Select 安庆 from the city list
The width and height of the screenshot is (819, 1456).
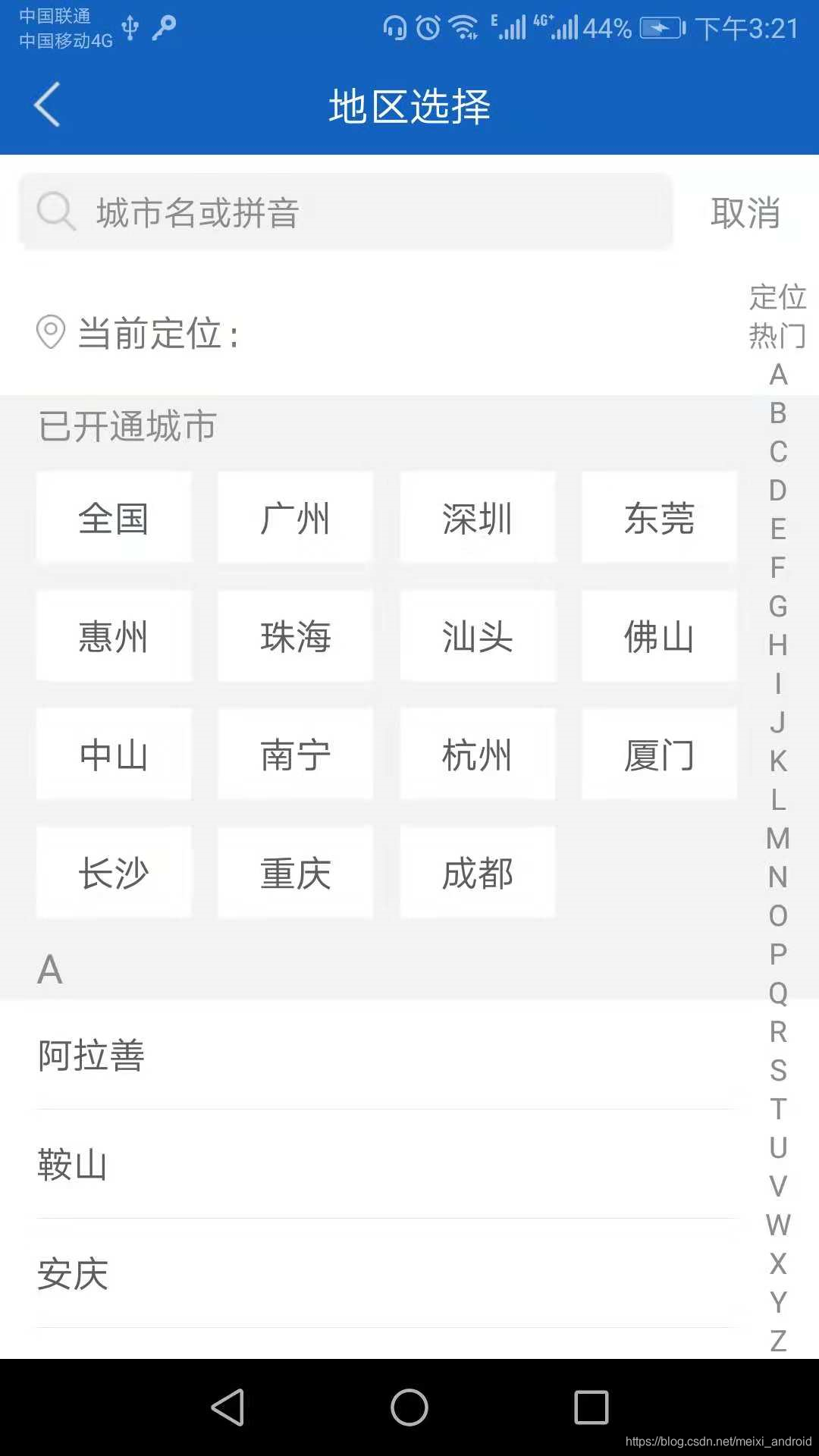[x=72, y=1273]
